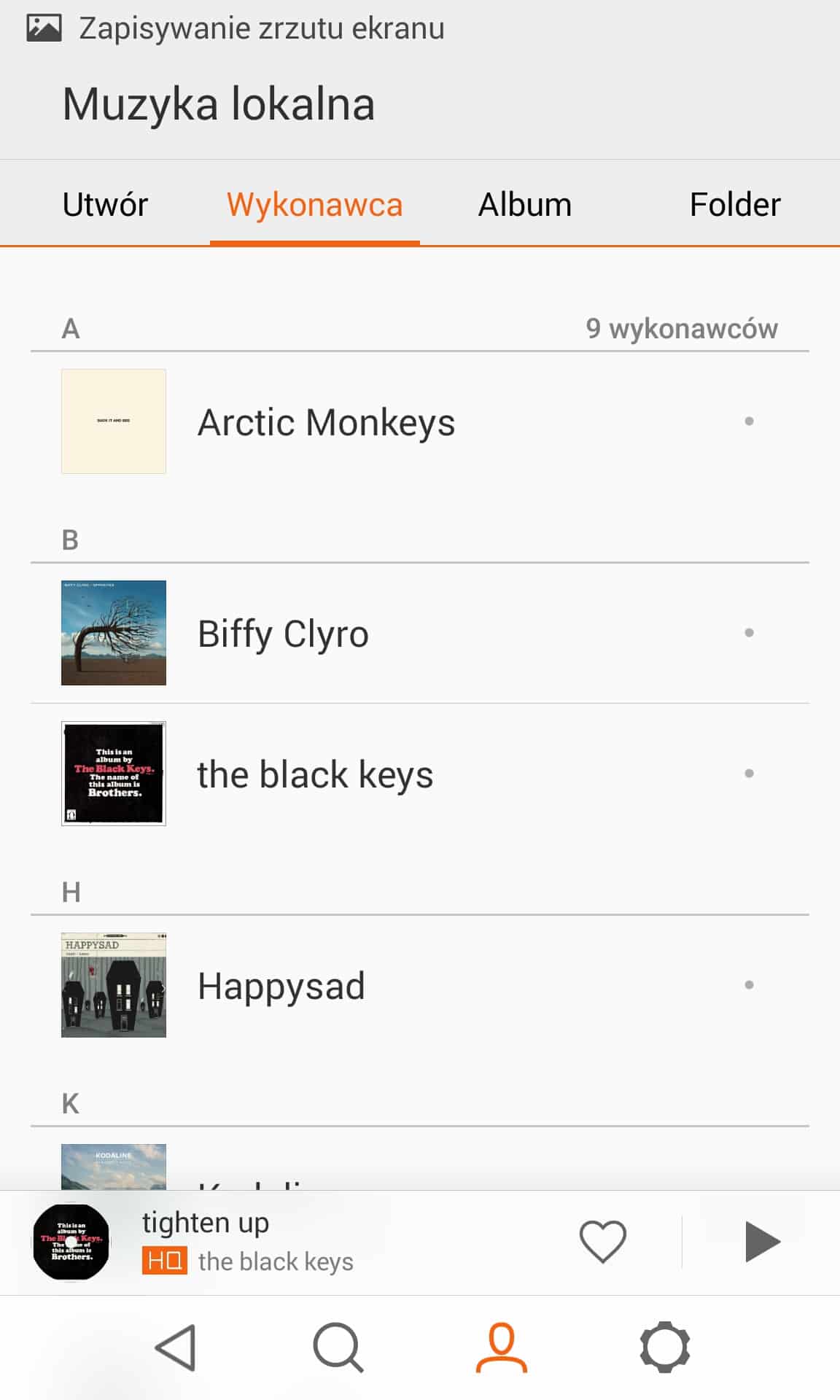
Task: Open the now playing album cover
Action: [x=71, y=1242]
